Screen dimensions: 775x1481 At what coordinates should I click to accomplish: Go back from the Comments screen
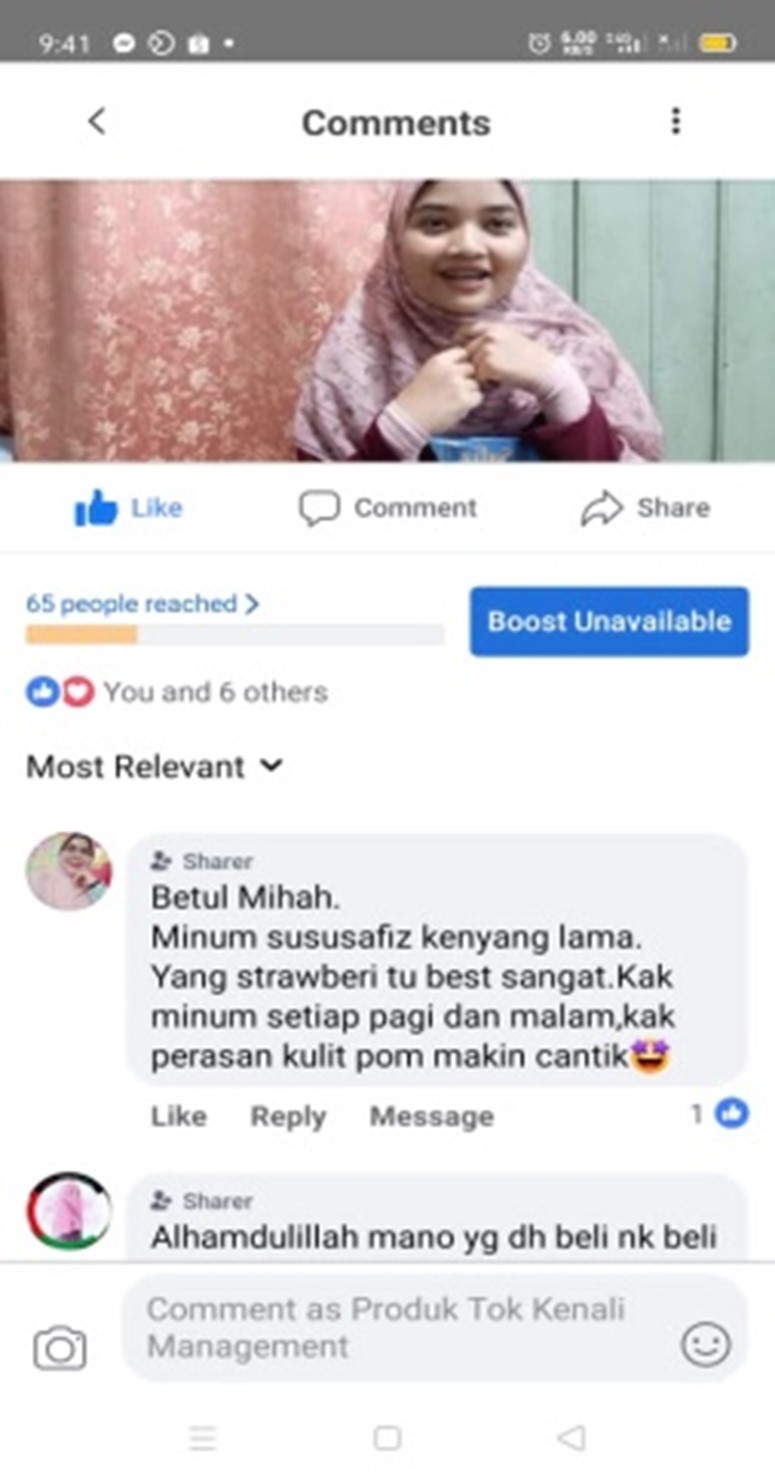click(96, 122)
